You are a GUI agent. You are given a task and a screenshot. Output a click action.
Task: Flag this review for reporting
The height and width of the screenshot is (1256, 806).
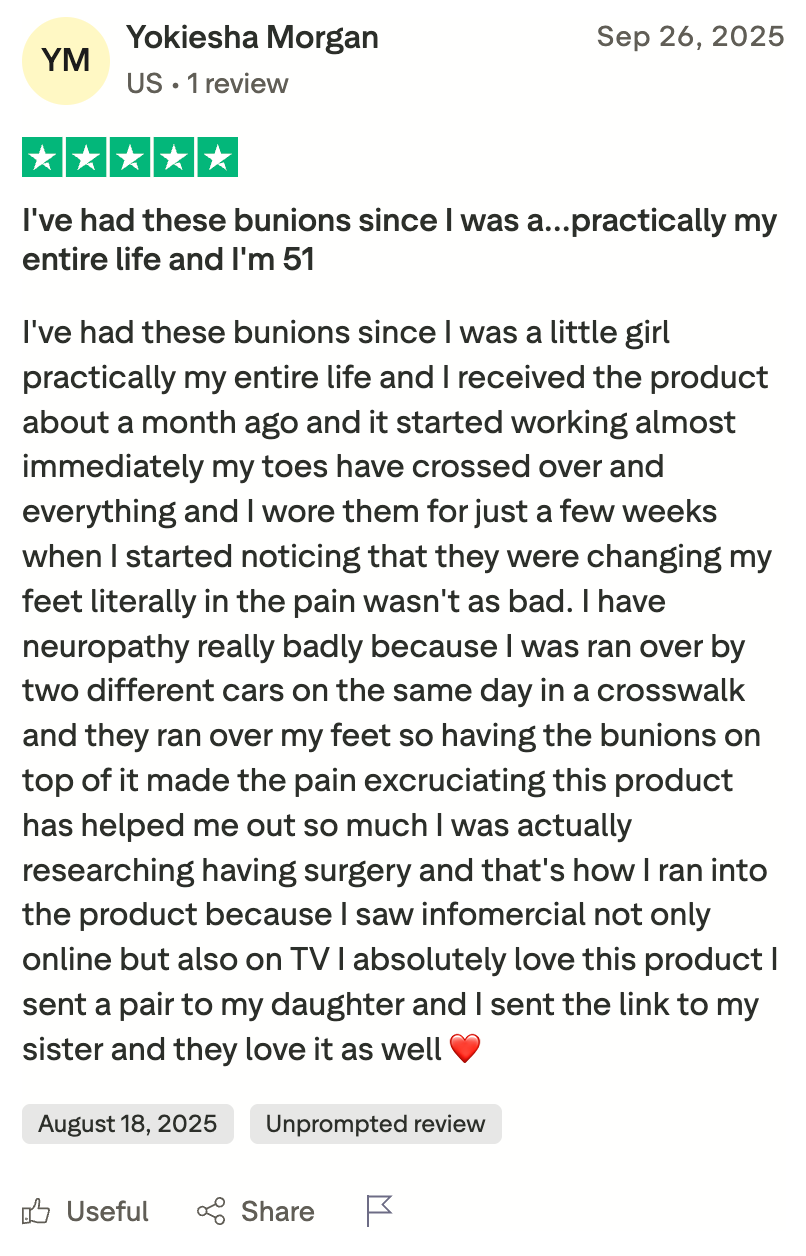tap(379, 1212)
